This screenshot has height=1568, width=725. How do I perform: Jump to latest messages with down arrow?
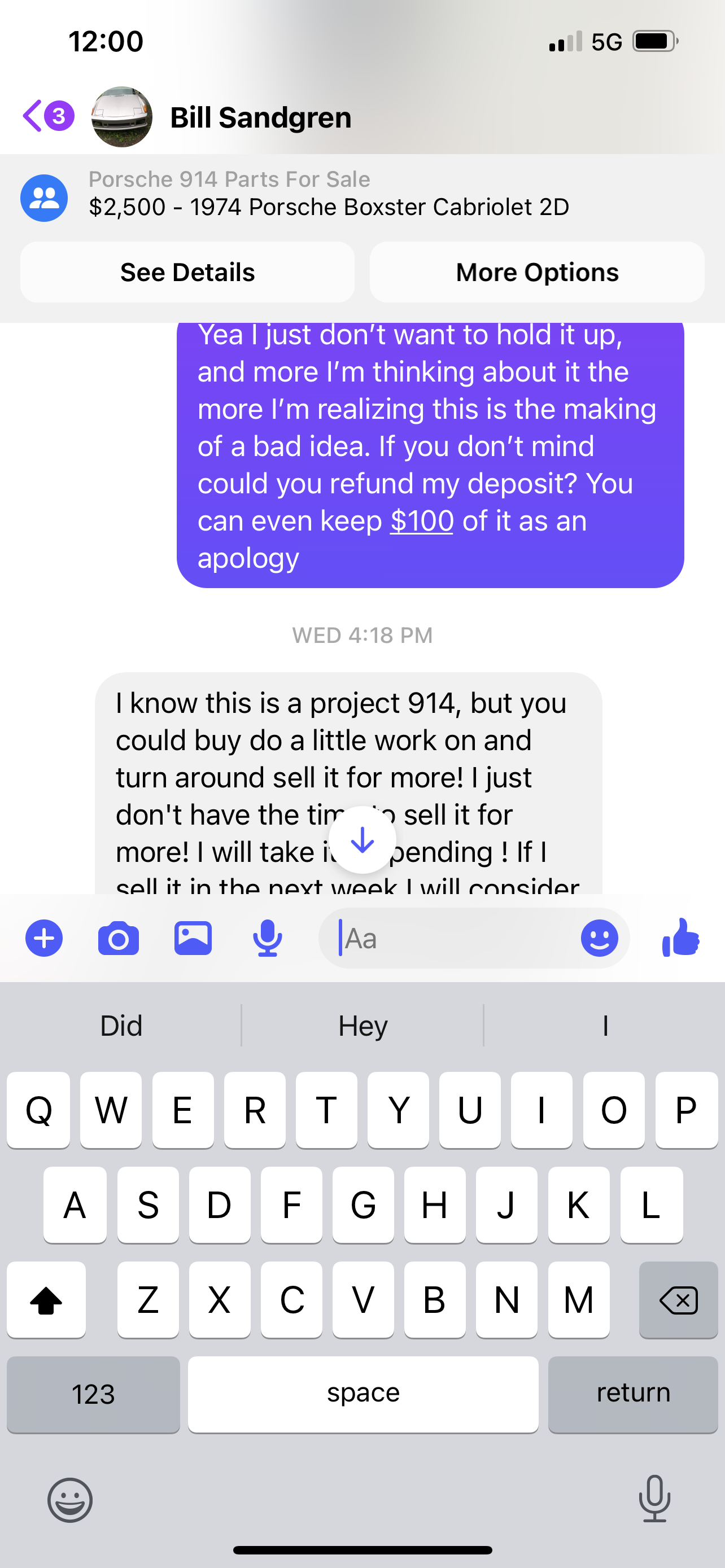pyautogui.click(x=363, y=840)
